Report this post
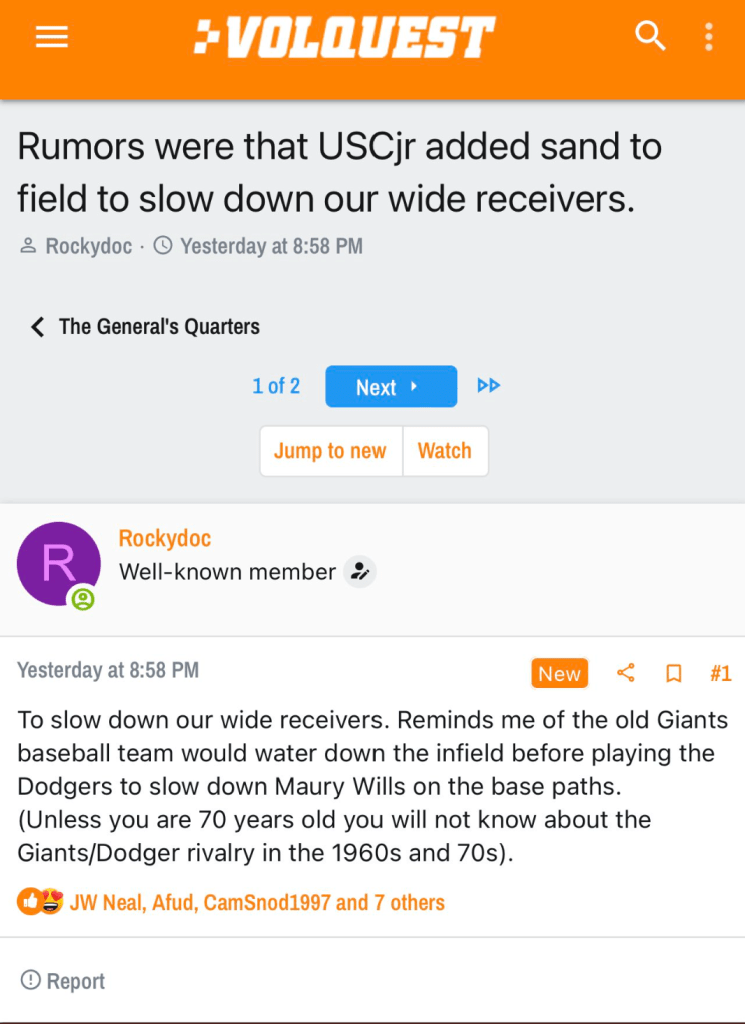This screenshot has width=745, height=1024. tap(64, 981)
